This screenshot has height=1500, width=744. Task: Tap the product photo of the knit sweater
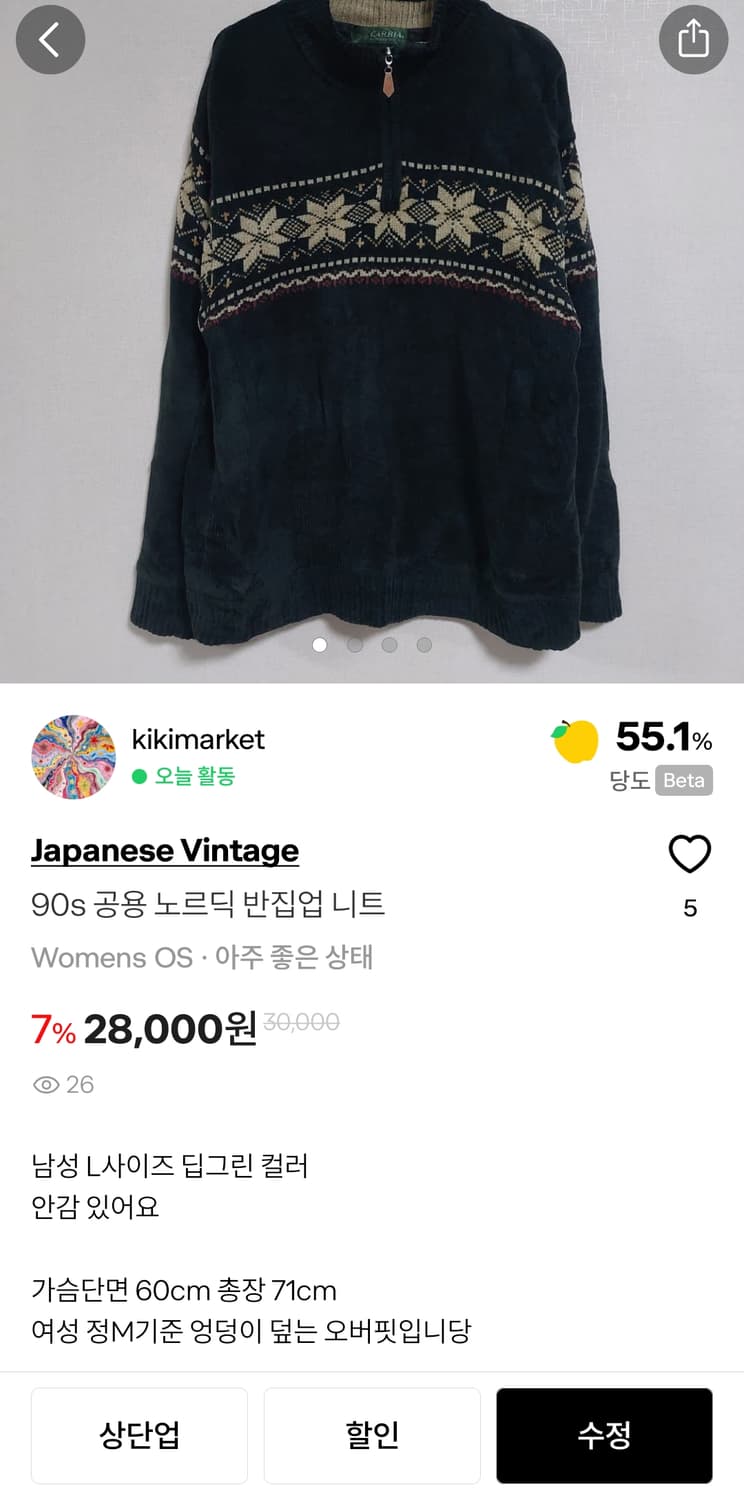click(x=372, y=330)
